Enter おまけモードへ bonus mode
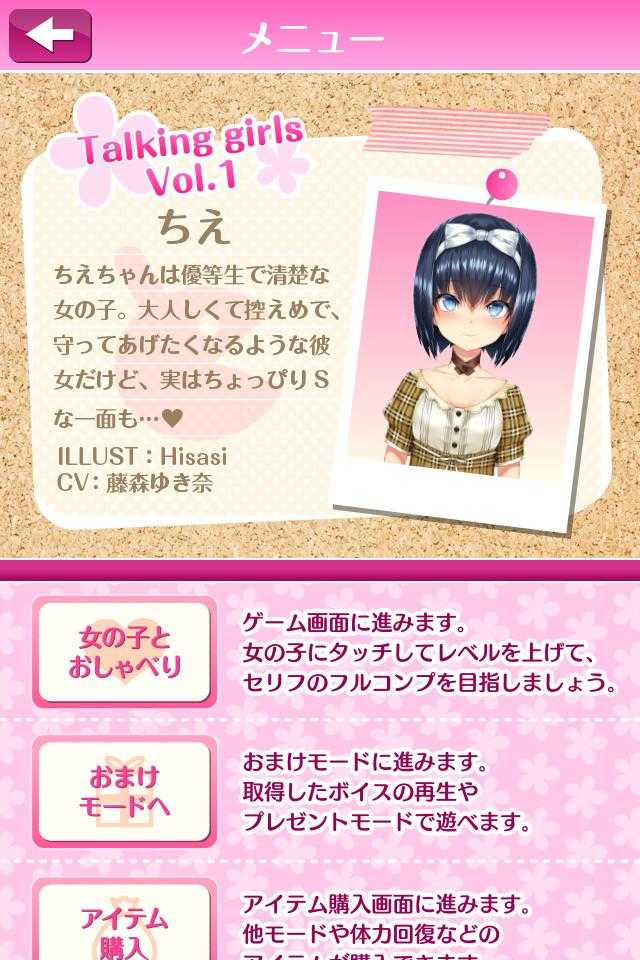This screenshot has width=640, height=960. (x=124, y=791)
